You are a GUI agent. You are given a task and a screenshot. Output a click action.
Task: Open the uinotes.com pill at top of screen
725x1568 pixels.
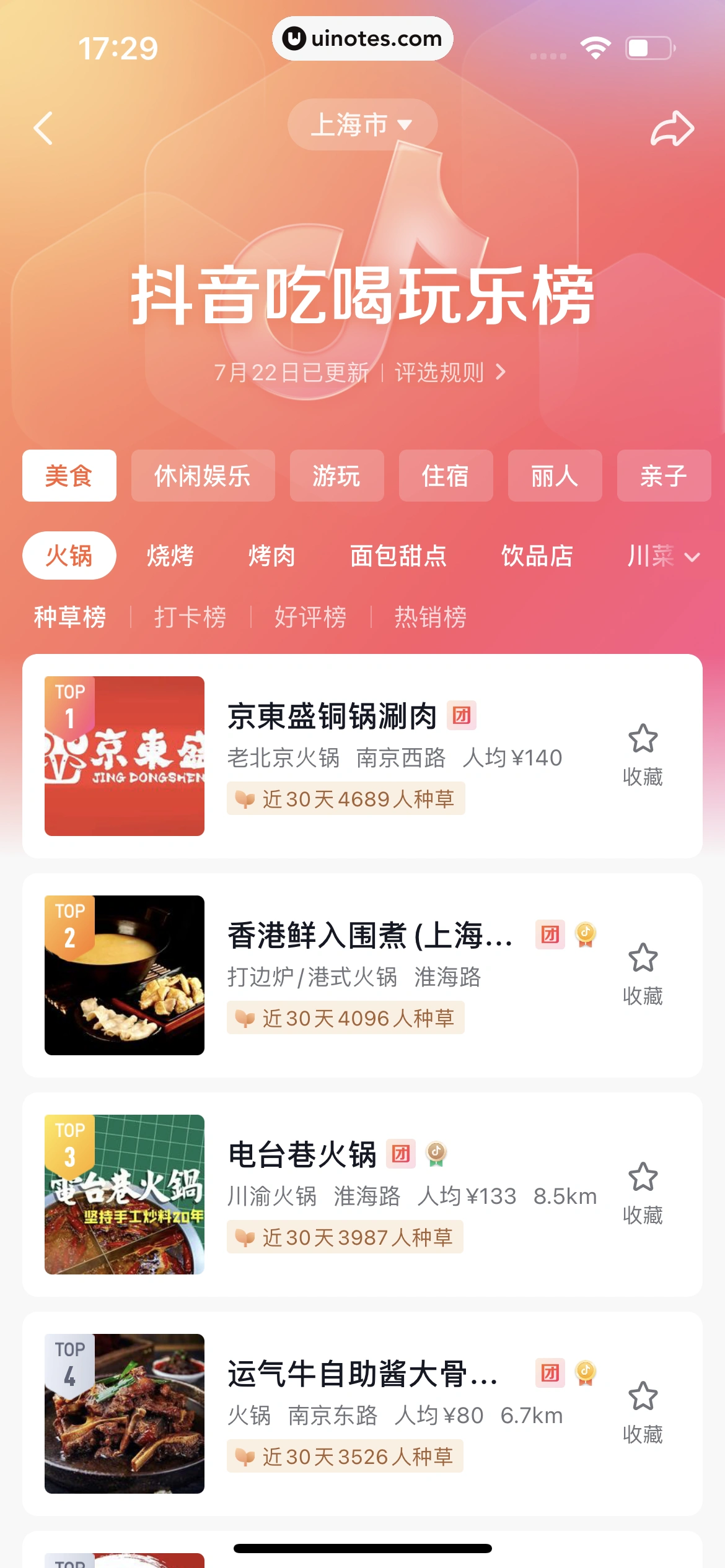[x=362, y=38]
